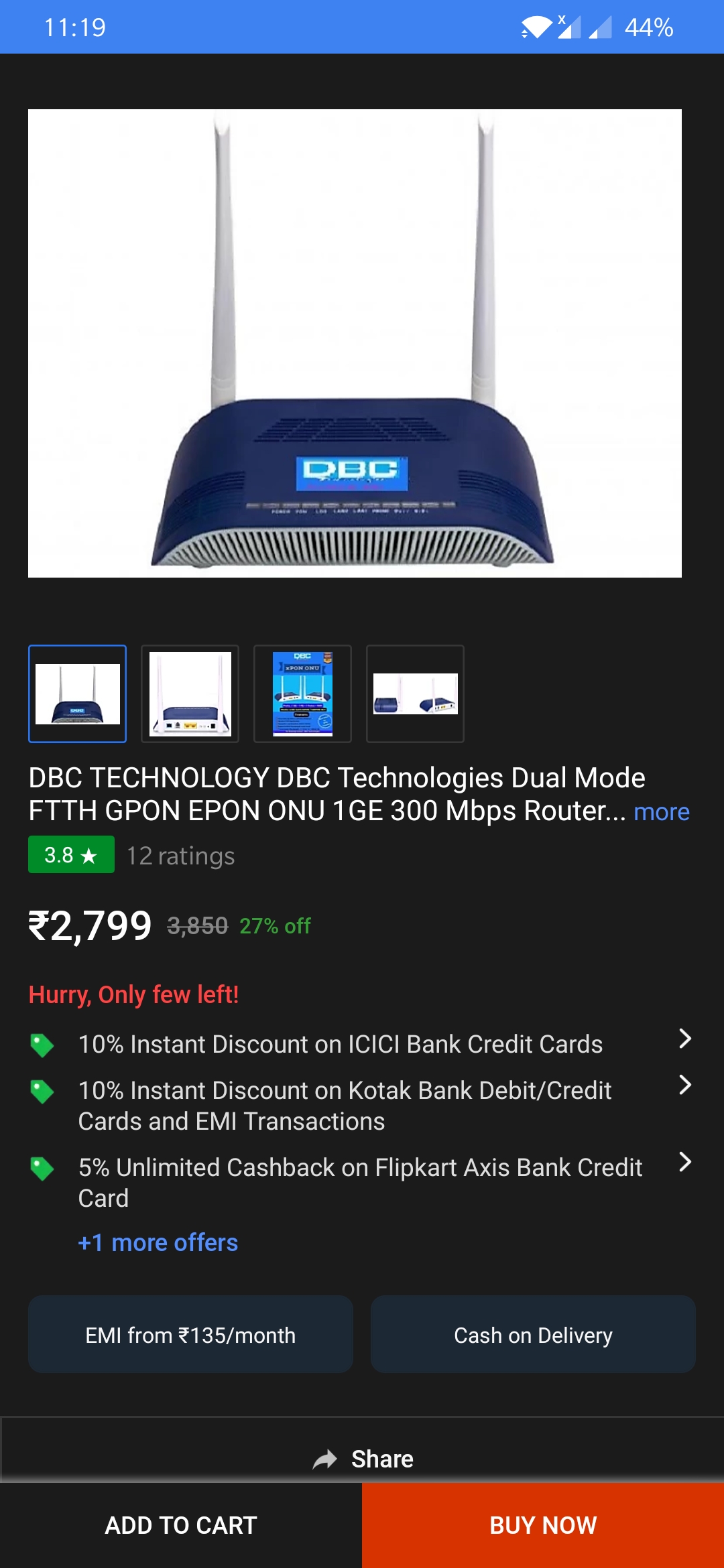This screenshot has width=724, height=1568.
Task: Open the EMI from ₹135/month option
Action: click(x=190, y=1335)
